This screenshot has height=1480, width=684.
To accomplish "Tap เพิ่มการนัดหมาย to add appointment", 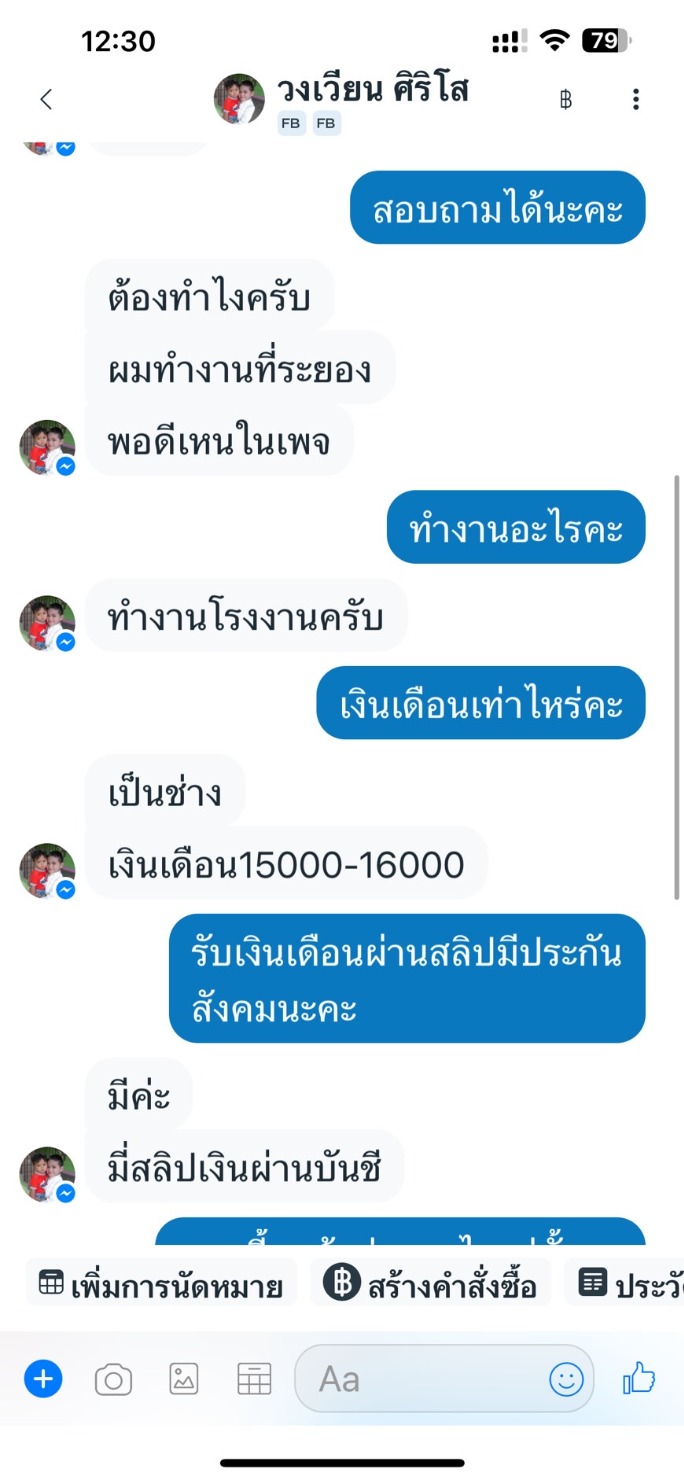I will click(x=161, y=1285).
